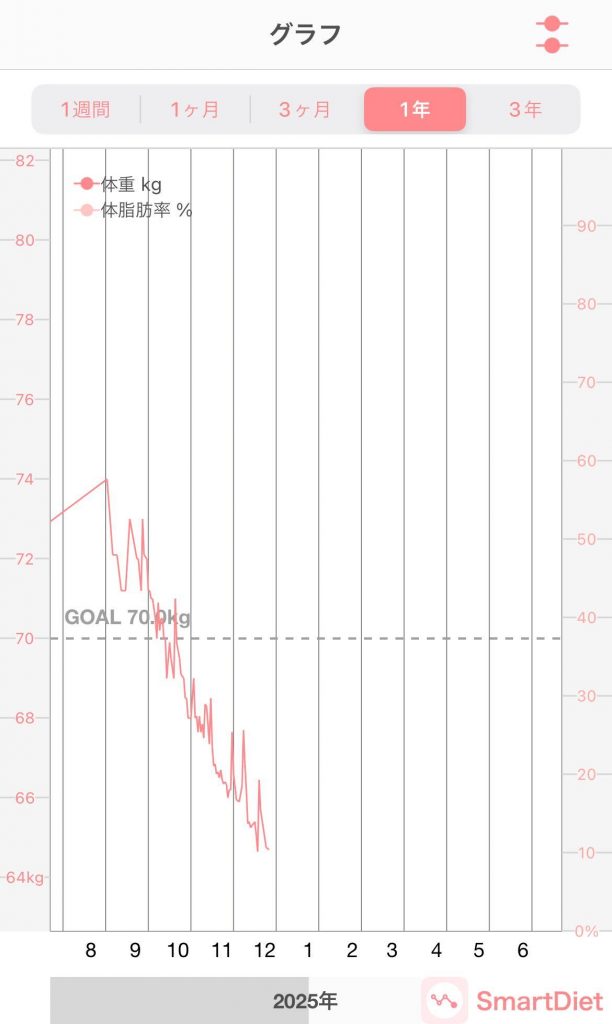Select the 1ヶ月 range tab
Screen dimensions: 612x1024
point(195,109)
